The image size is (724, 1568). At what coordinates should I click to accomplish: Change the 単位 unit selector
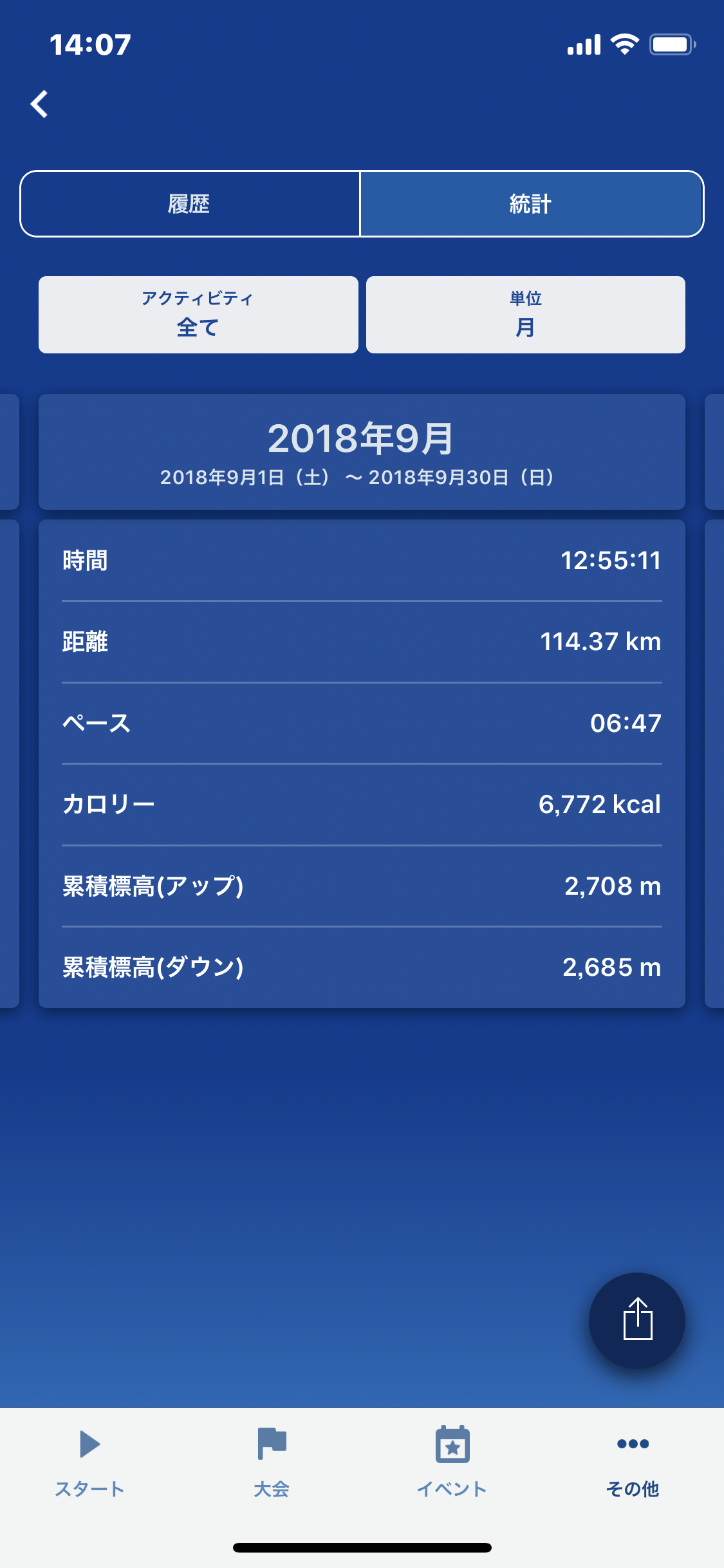coord(526,315)
